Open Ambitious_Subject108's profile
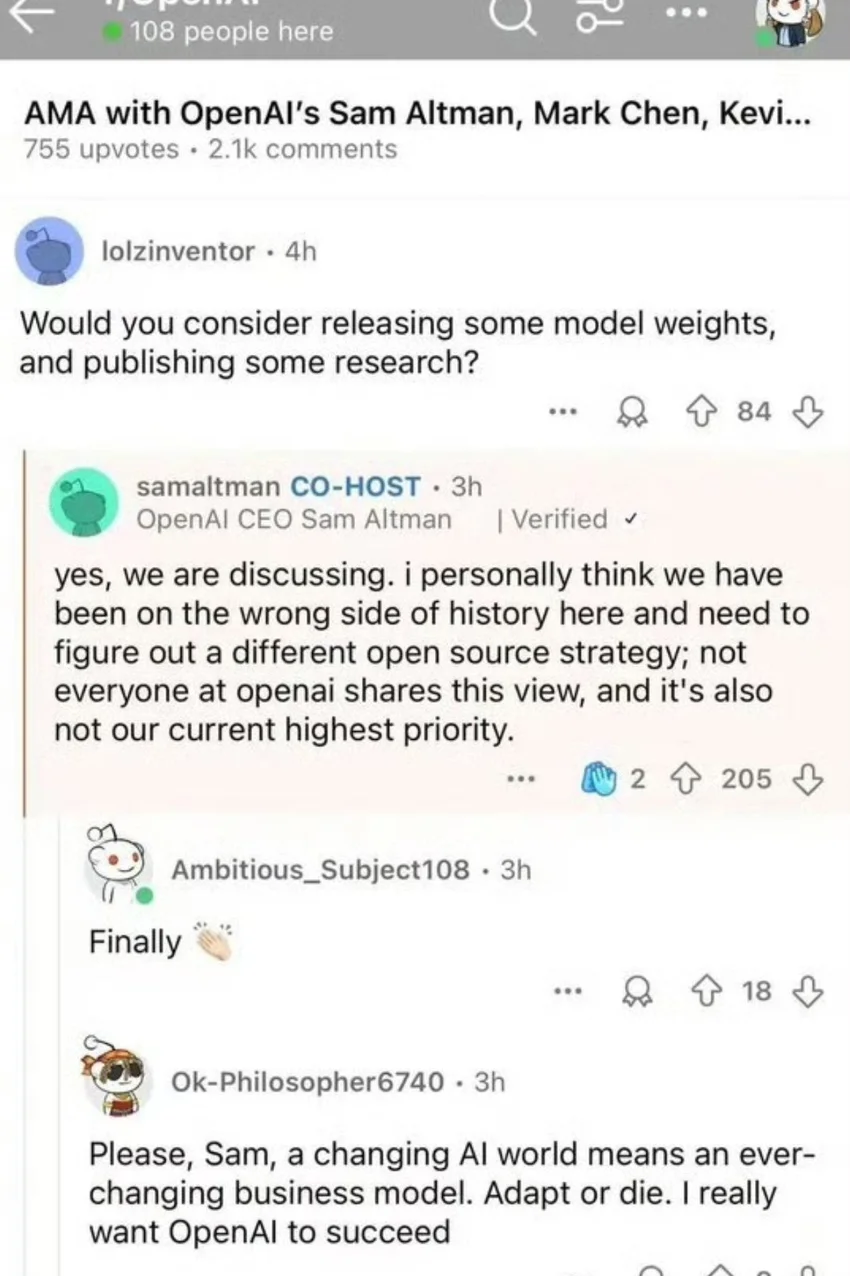Screen dimensions: 850x1276 [320, 869]
